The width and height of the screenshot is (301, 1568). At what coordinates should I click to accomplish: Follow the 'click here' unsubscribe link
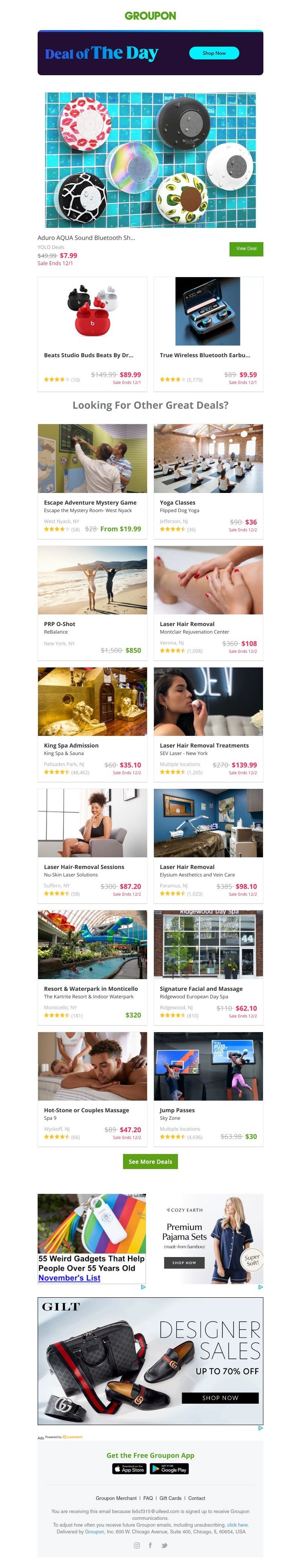[237, 1525]
